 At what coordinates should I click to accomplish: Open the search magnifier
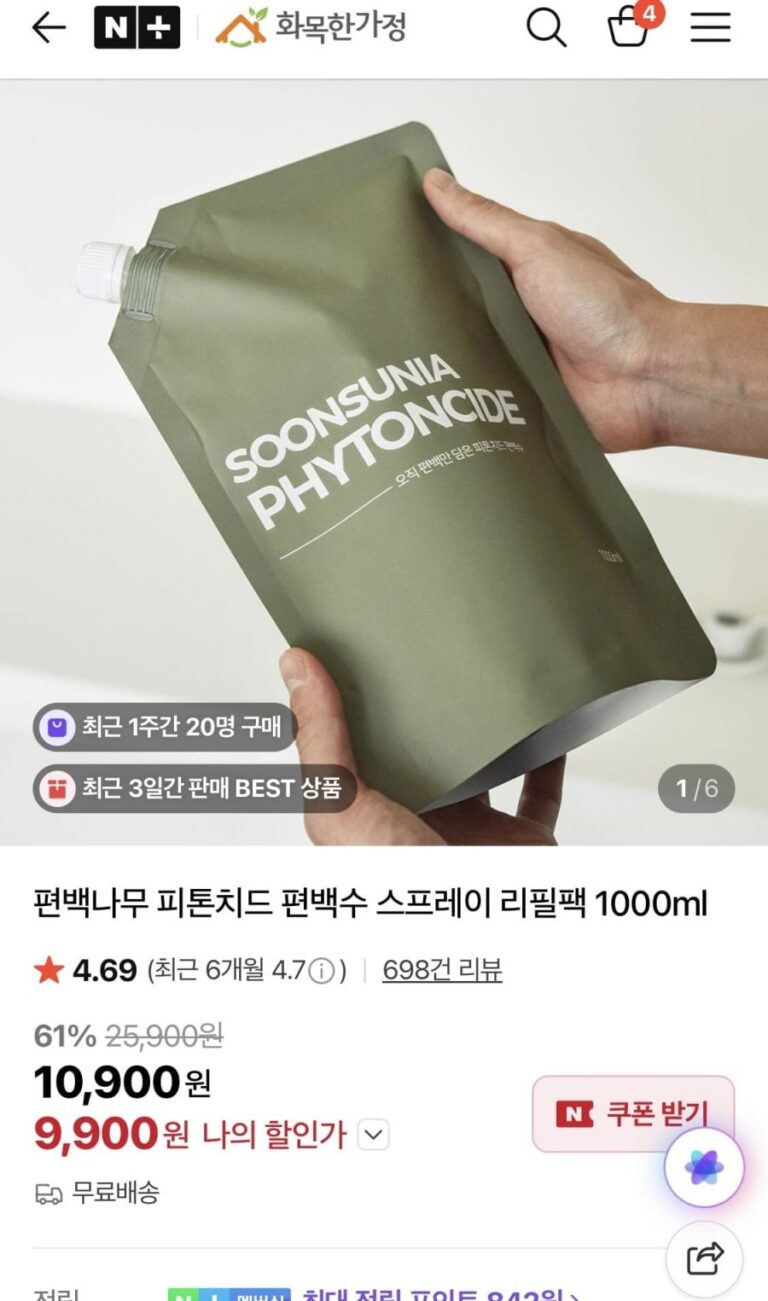tap(546, 28)
